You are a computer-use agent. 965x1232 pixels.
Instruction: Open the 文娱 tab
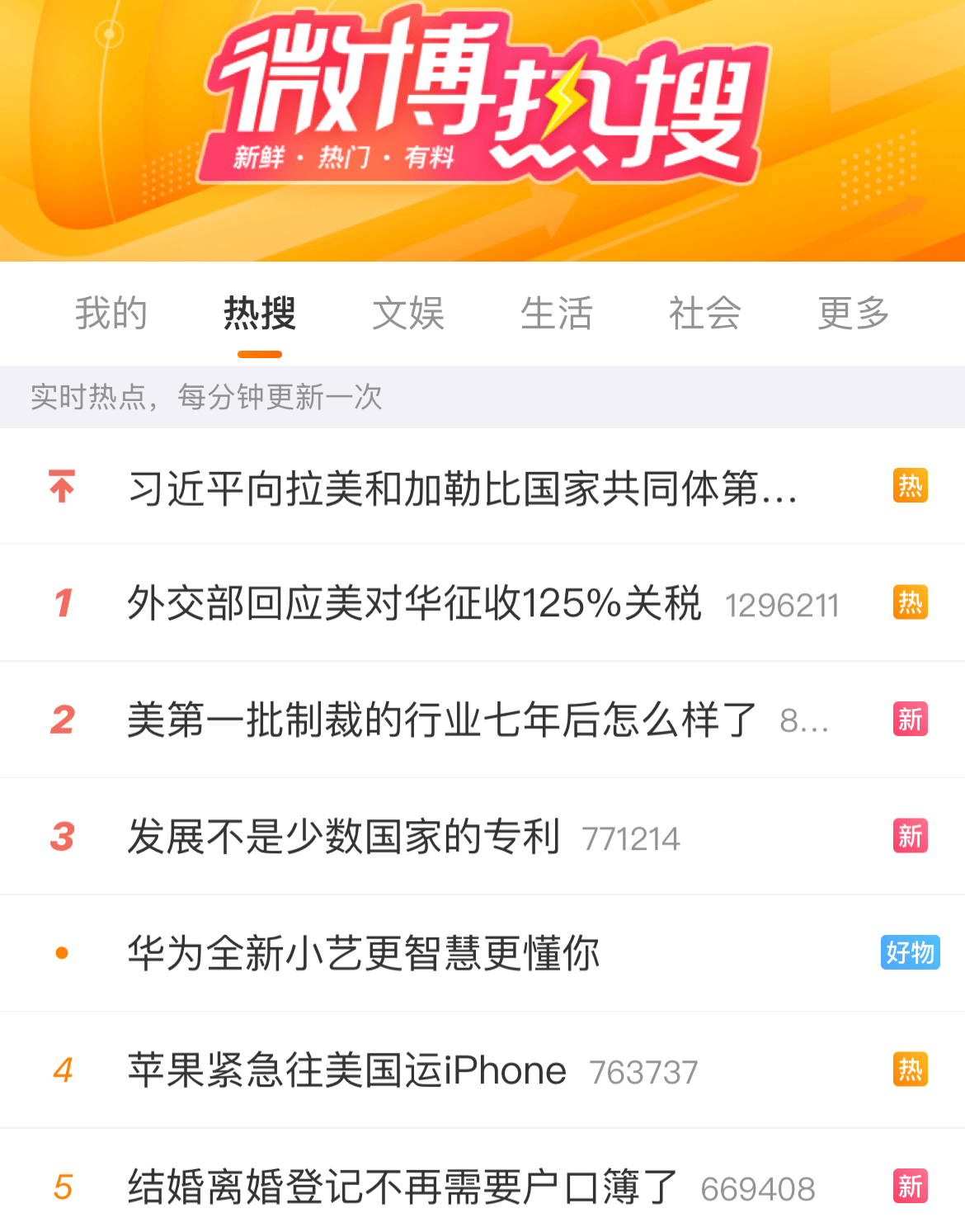click(408, 314)
